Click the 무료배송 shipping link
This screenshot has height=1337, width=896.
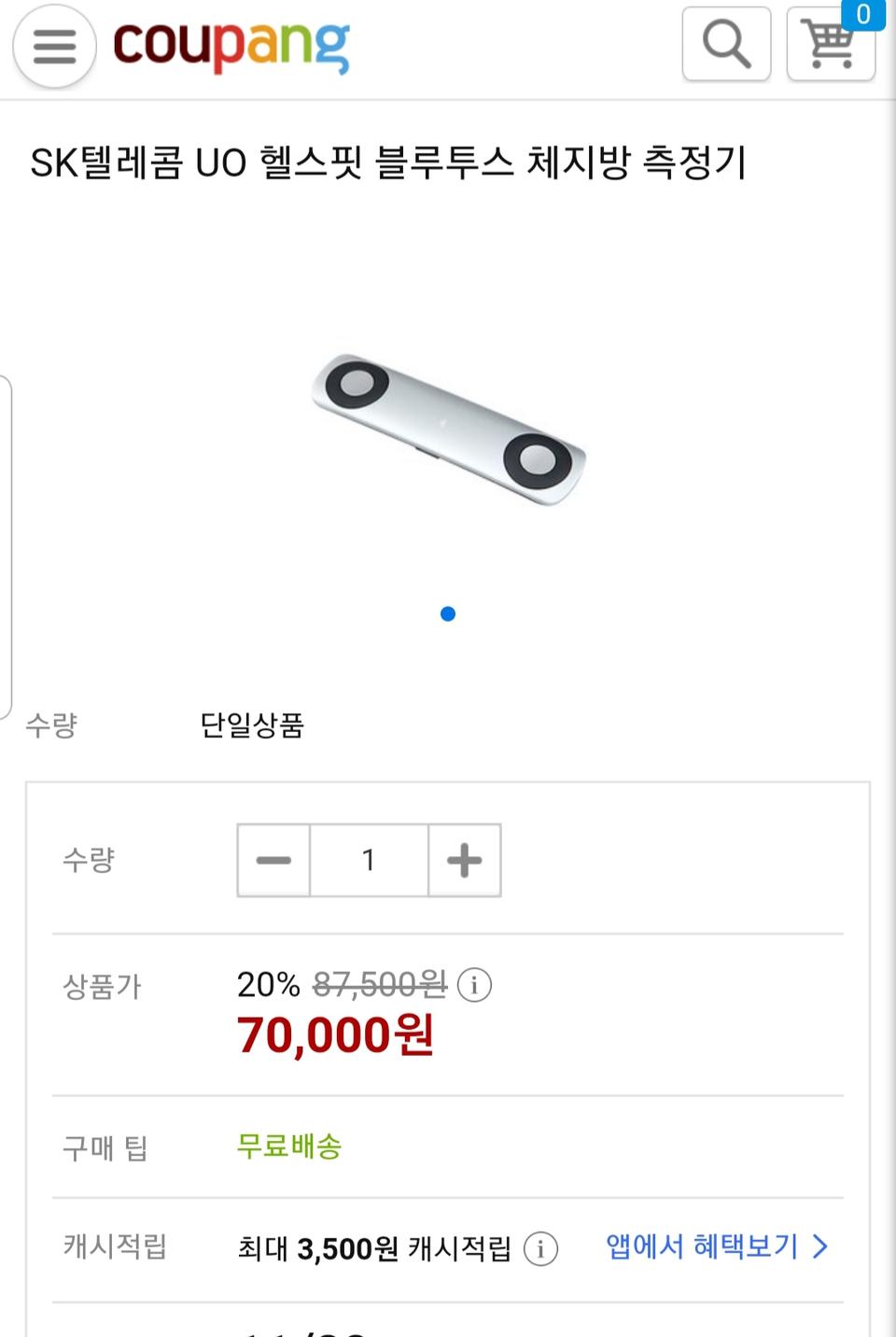click(x=289, y=1148)
